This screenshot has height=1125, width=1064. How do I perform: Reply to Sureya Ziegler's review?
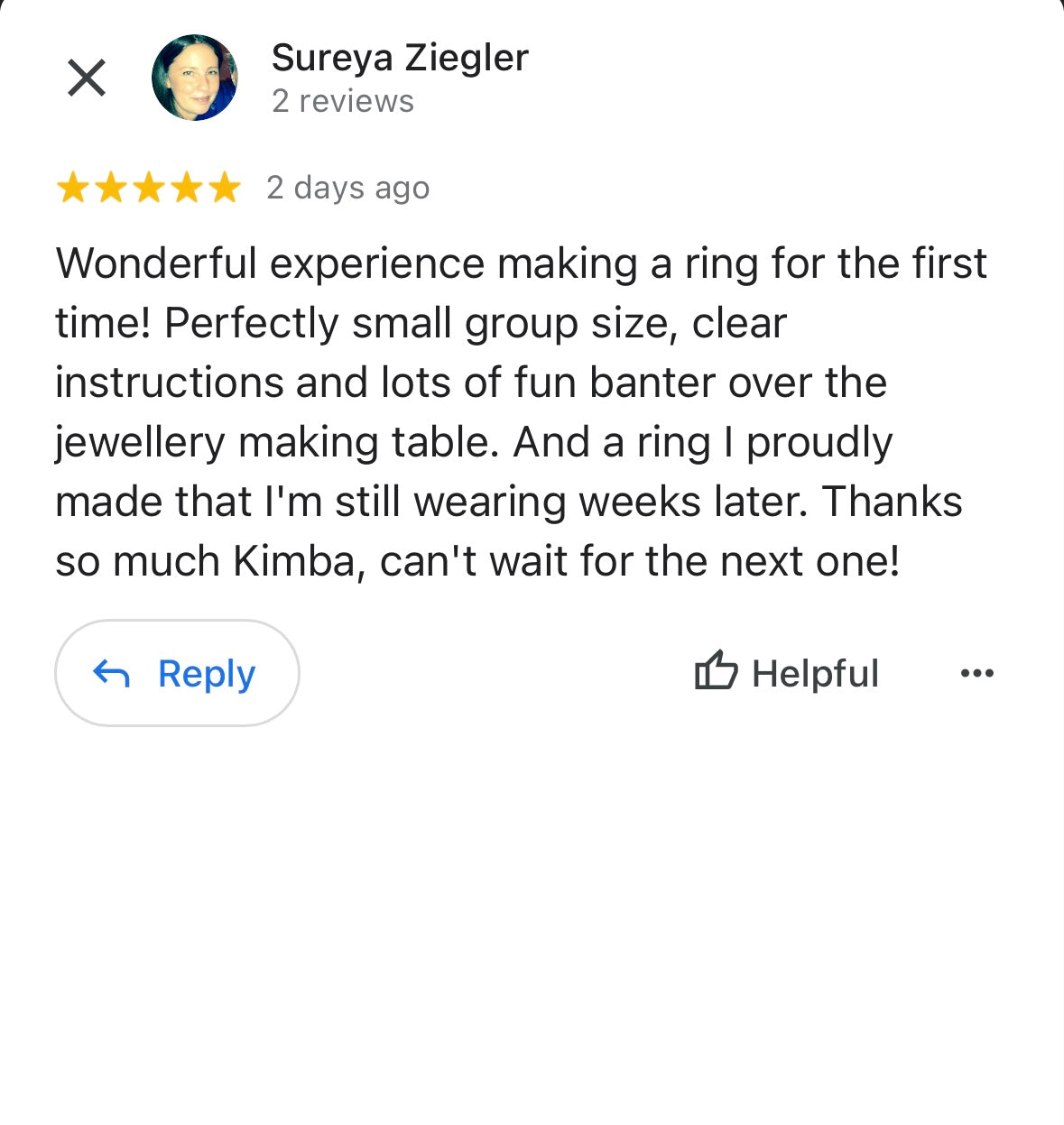pos(177,673)
